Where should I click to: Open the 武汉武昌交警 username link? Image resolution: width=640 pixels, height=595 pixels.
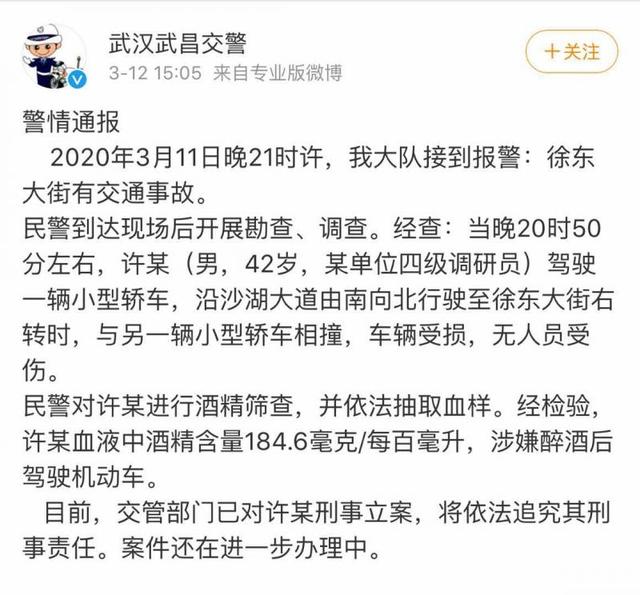click(177, 42)
